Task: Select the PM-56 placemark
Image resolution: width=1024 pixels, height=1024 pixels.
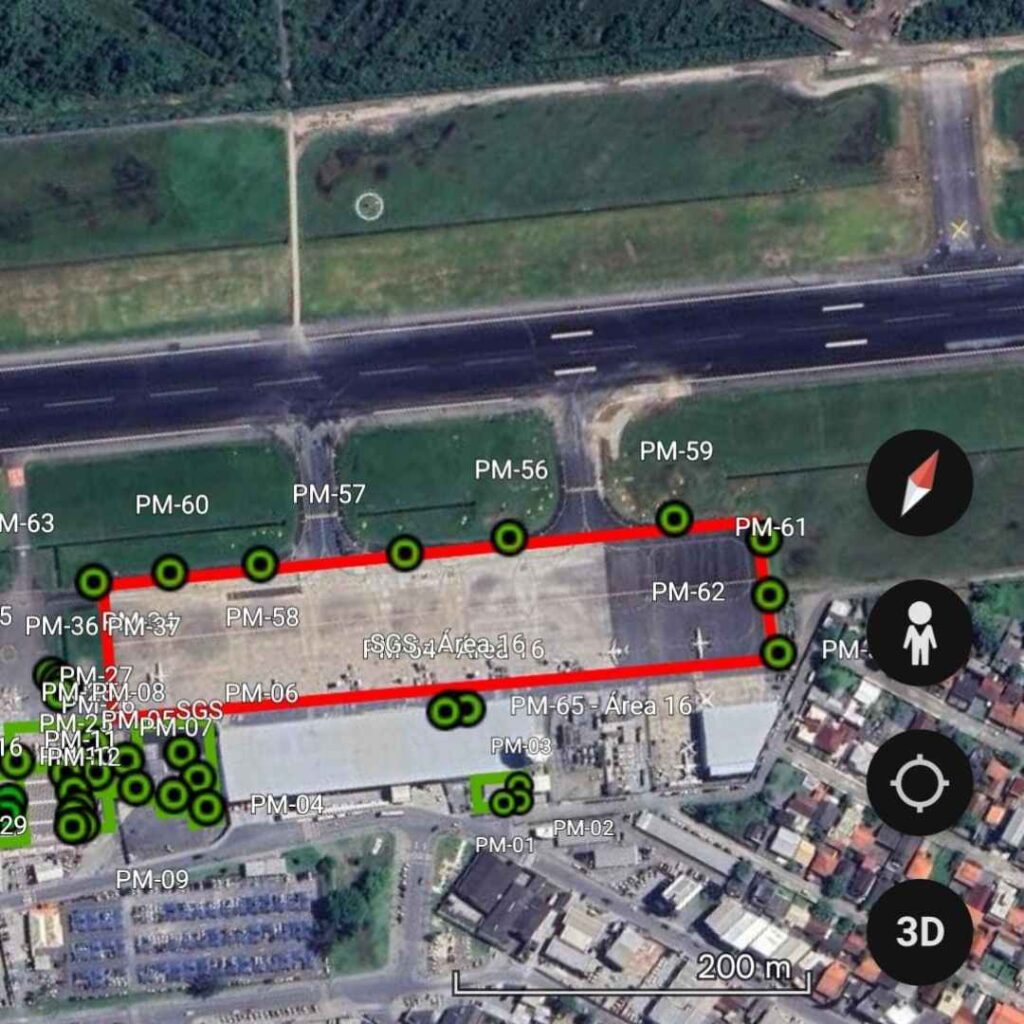Action: [510, 538]
